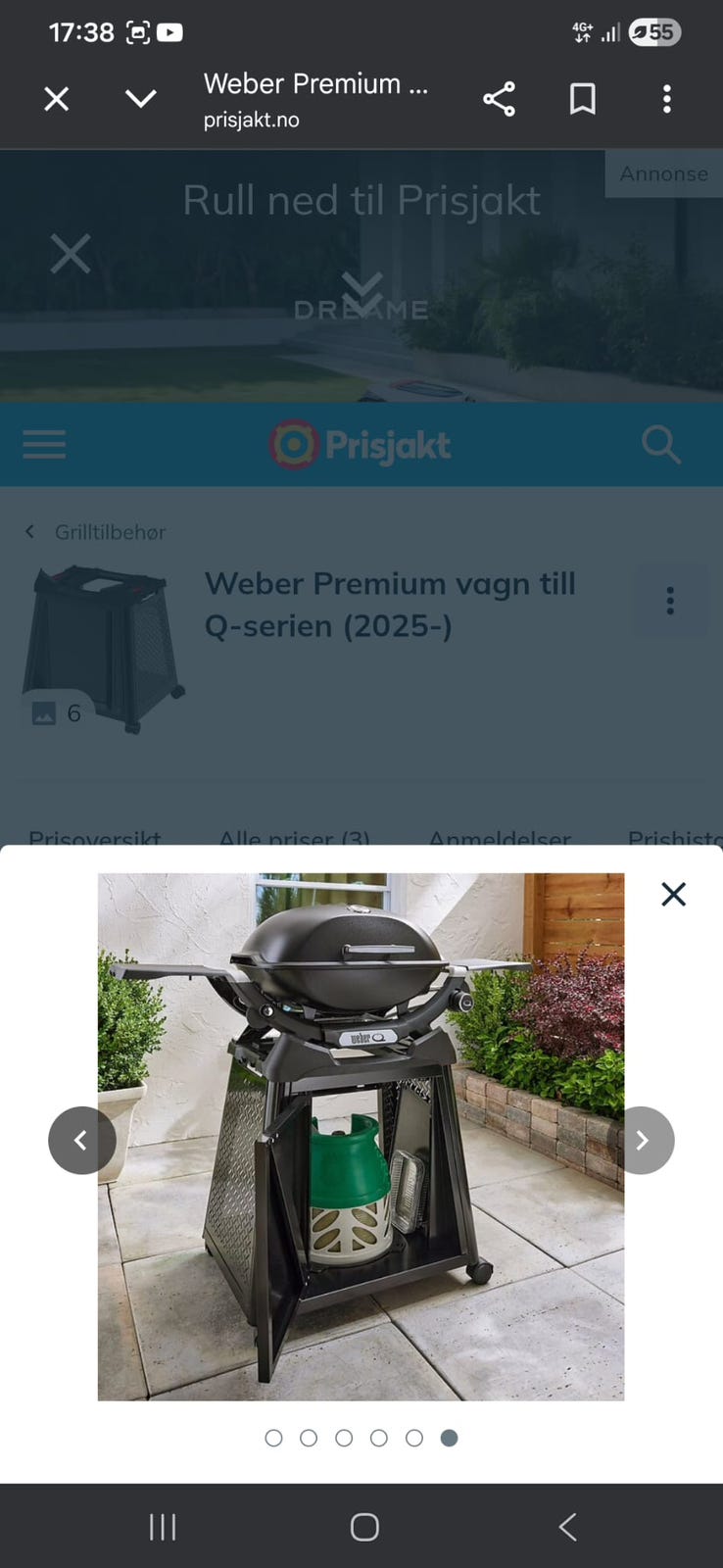This screenshot has width=723, height=1568.
Task: Go back using the Grilltilbehør chevron
Action: pos(29,531)
